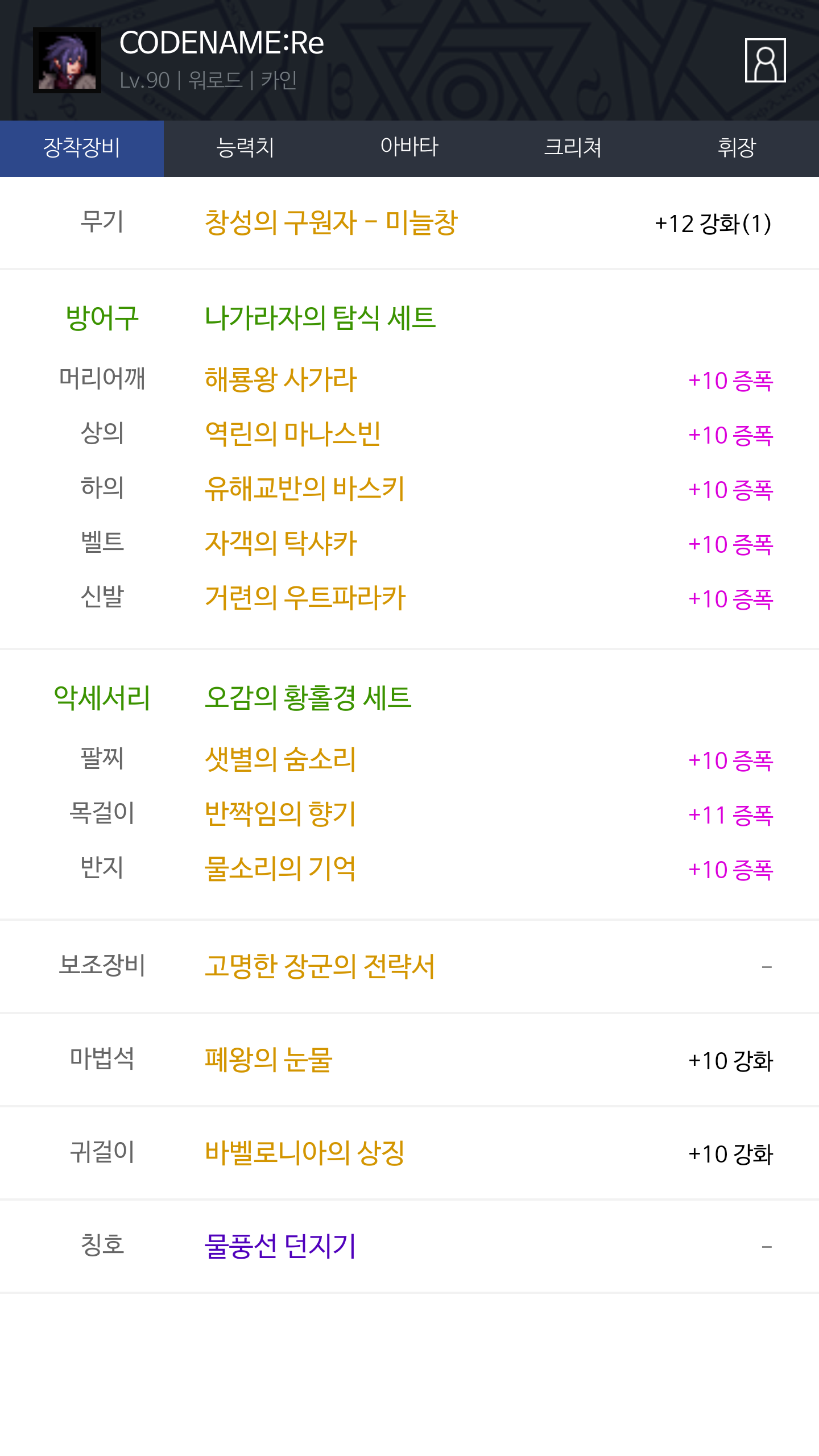Open top item 역린의 마나스빈
The image size is (819, 1456).
[292, 435]
